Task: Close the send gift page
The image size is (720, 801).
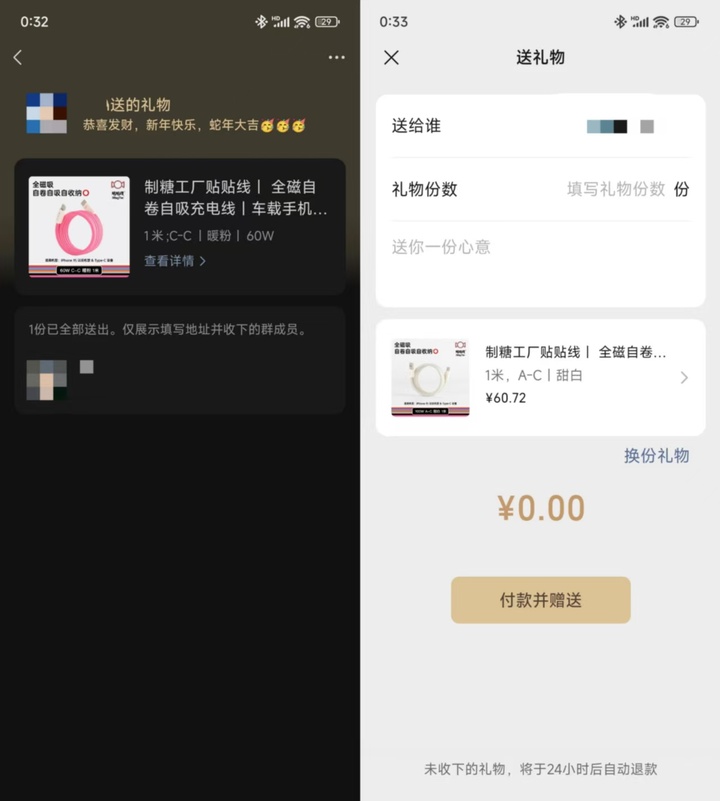Action: pos(391,58)
